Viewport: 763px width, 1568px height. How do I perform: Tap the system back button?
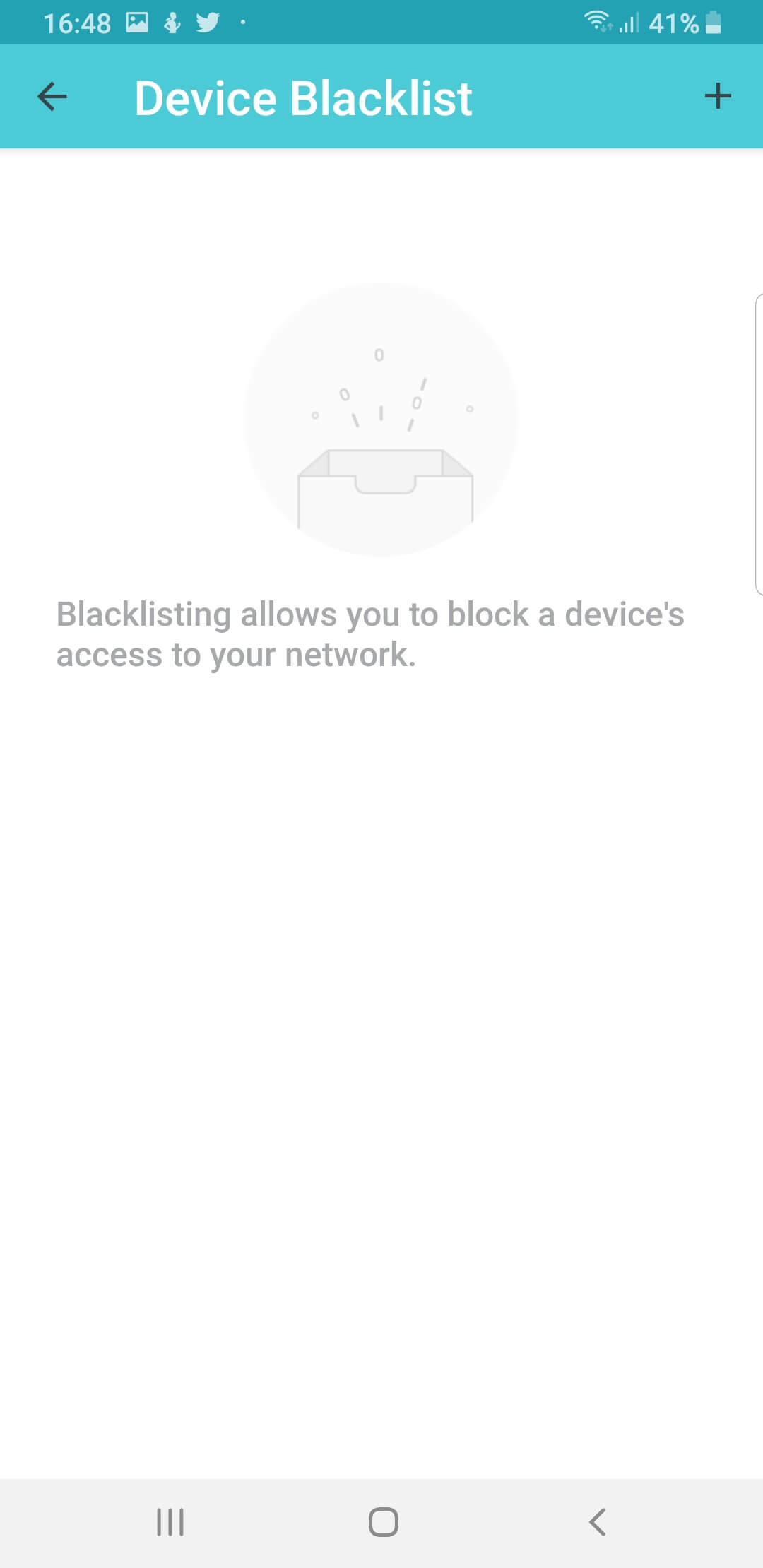[x=597, y=1521]
